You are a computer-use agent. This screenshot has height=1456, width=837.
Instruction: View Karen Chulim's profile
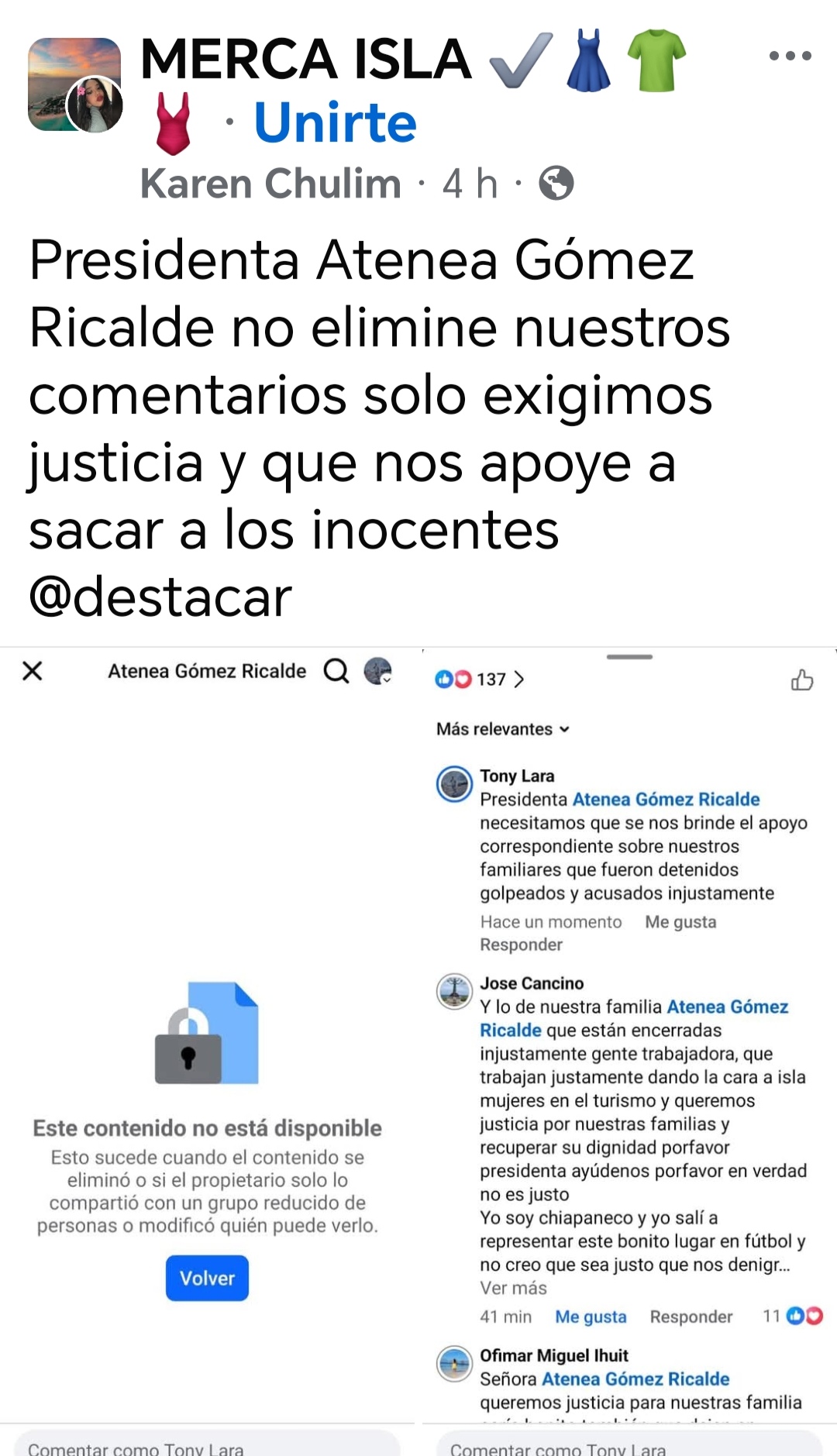click(270, 184)
